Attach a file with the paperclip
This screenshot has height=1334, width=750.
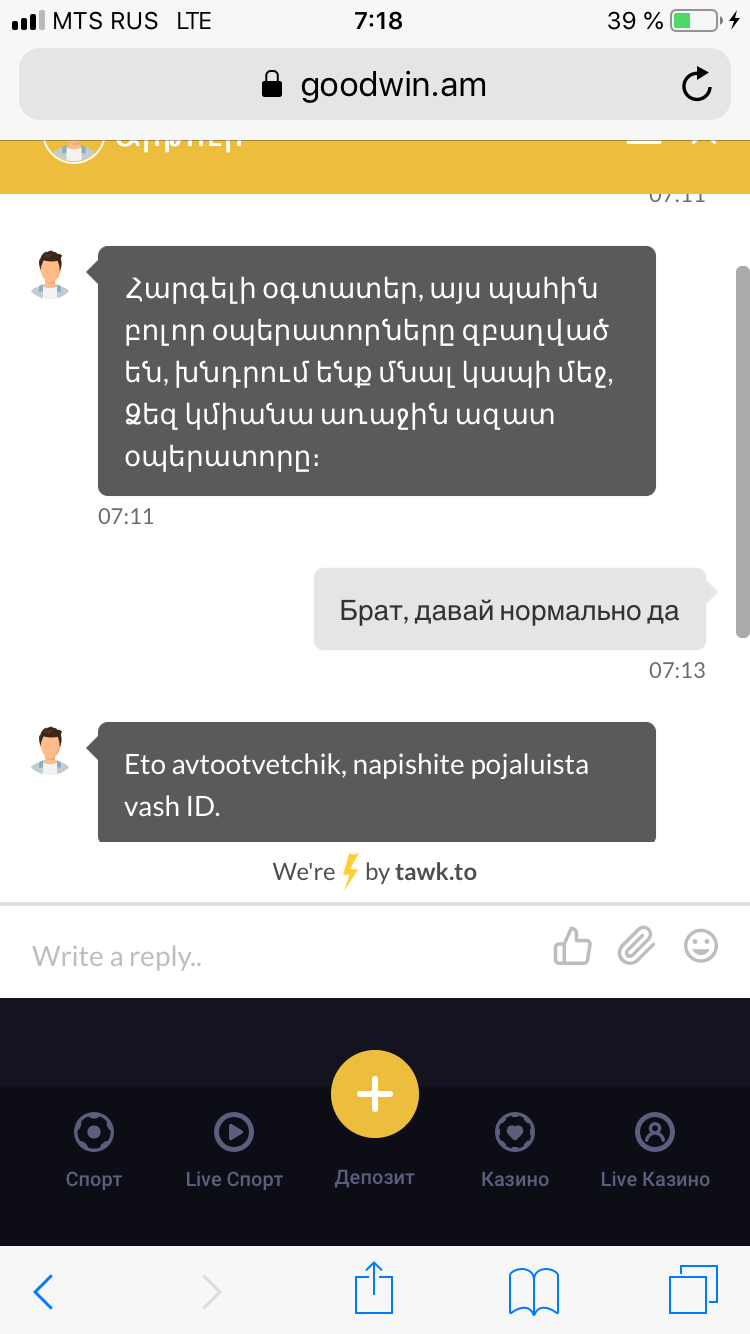pyautogui.click(x=636, y=945)
